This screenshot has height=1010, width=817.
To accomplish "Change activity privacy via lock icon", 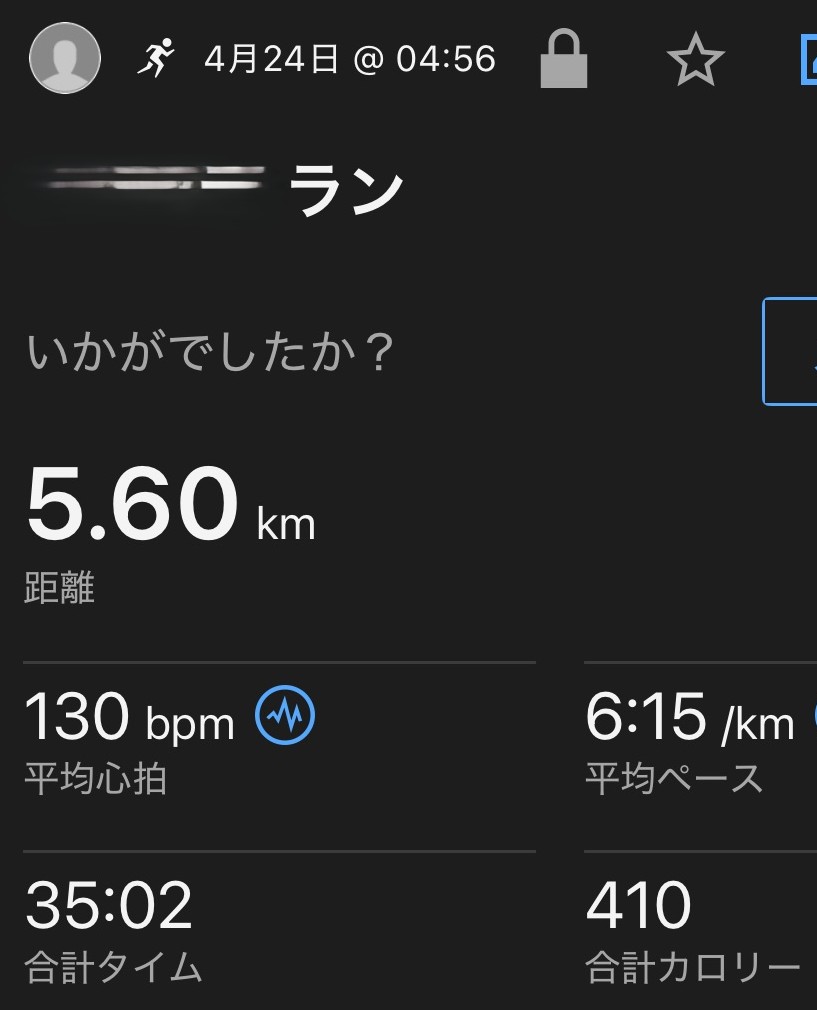I will tap(563, 59).
